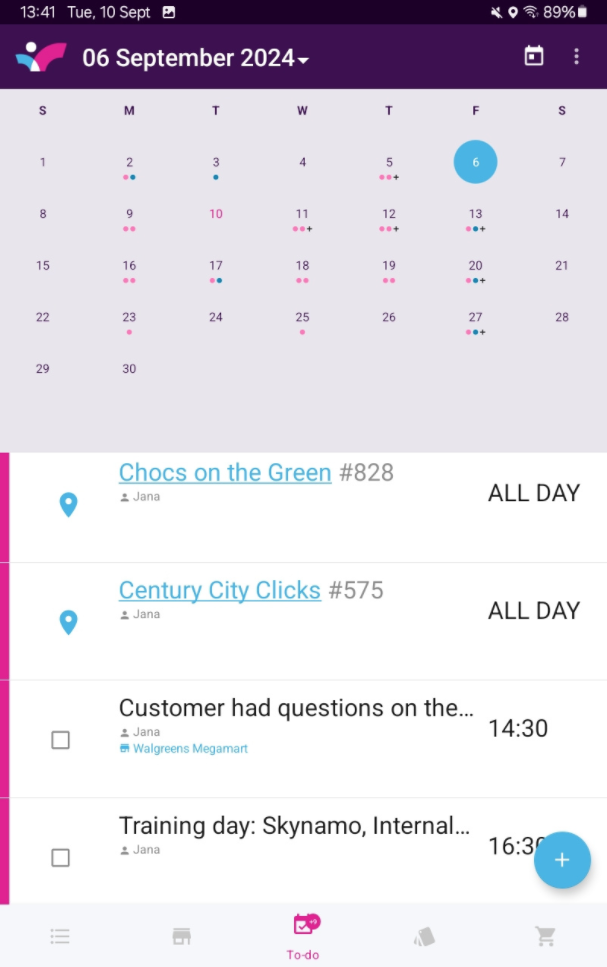Switch to the list tab
The height and width of the screenshot is (967, 607).
pos(60,937)
